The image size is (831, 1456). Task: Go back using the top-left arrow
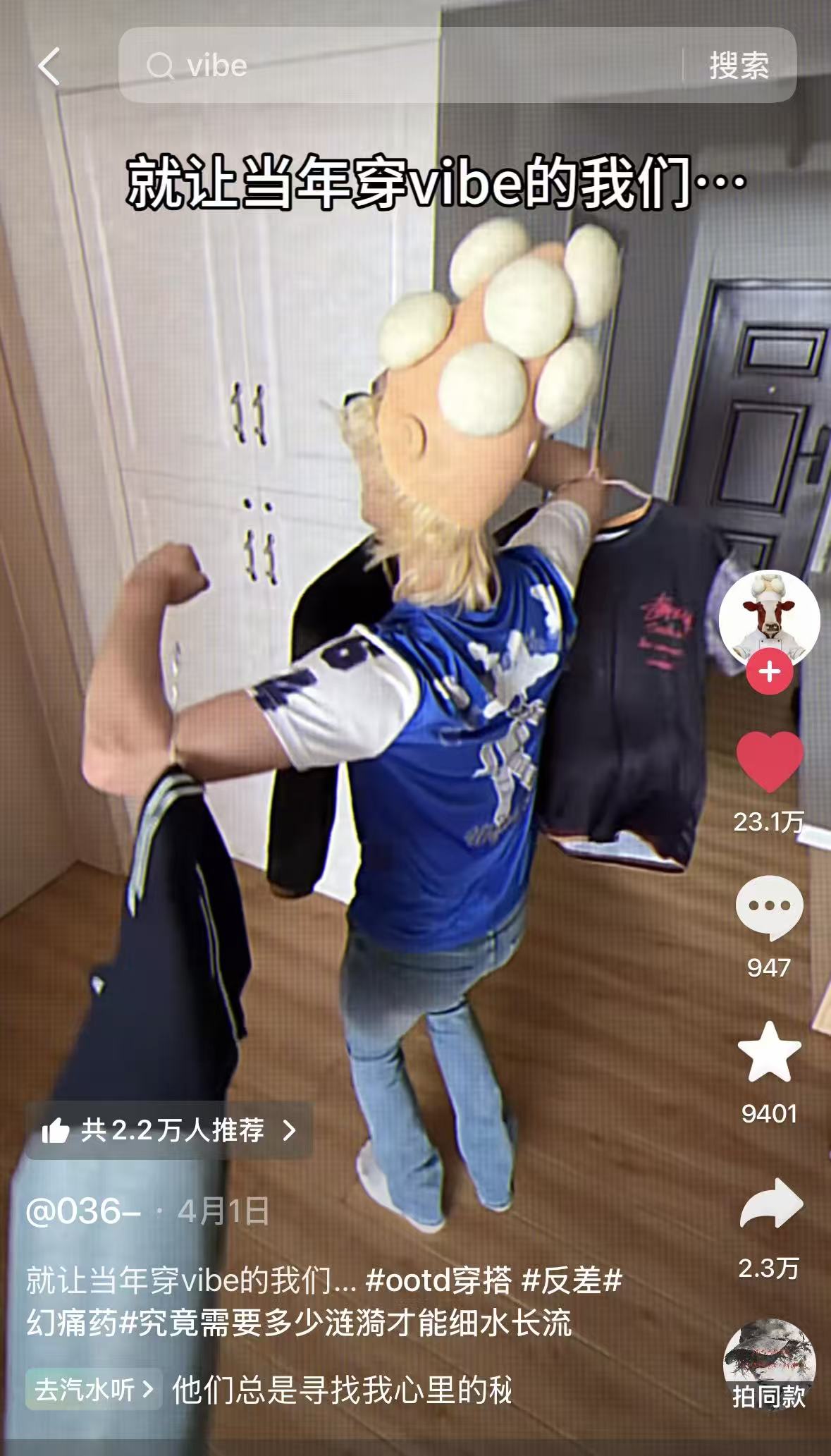click(x=49, y=66)
